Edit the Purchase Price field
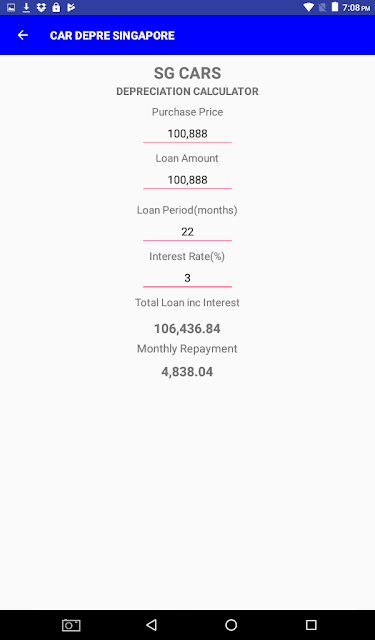 point(187,134)
